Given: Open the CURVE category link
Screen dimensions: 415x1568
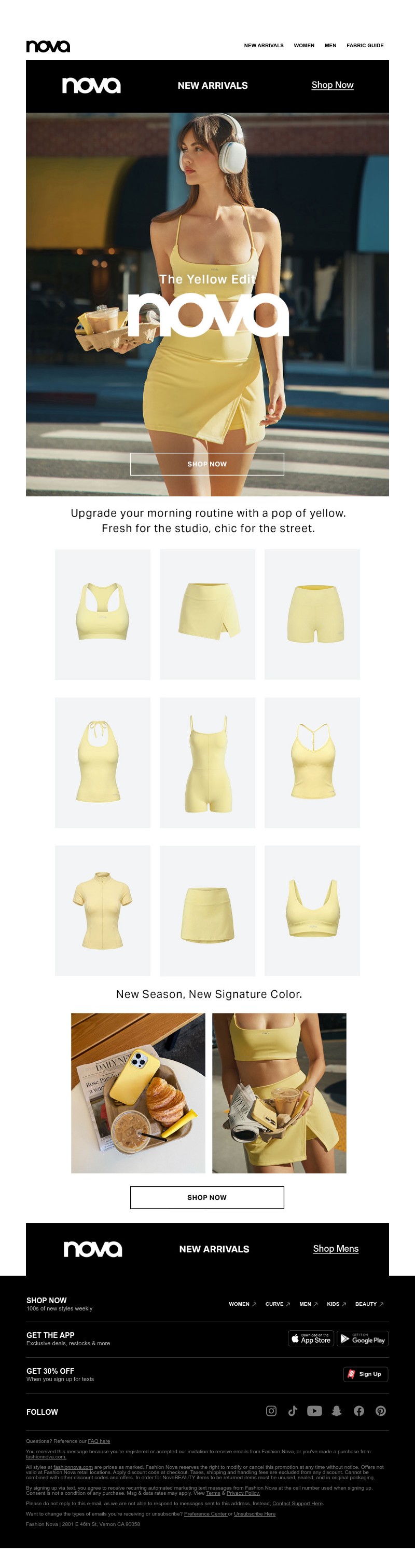Looking at the screenshot, I should pos(278,1304).
